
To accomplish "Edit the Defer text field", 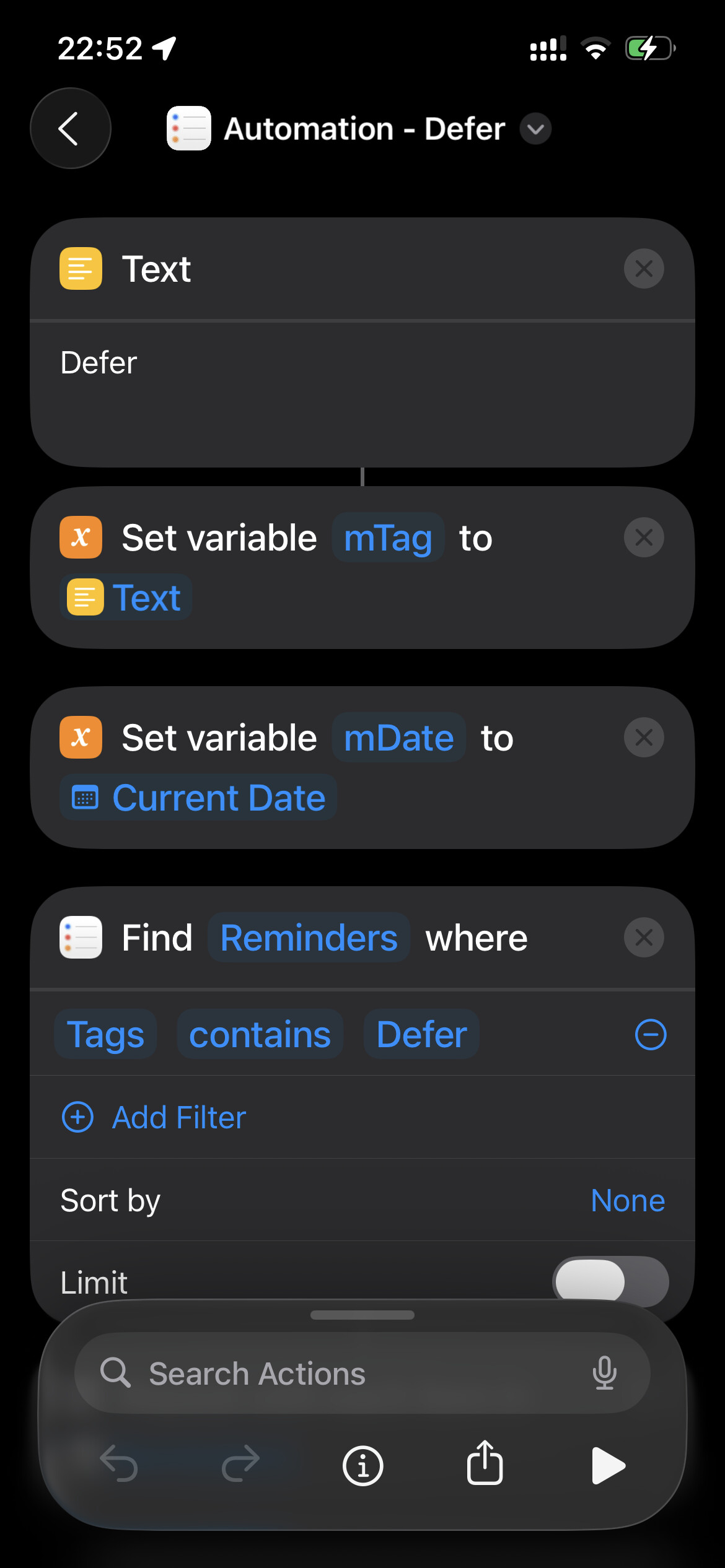I will tap(361, 390).
